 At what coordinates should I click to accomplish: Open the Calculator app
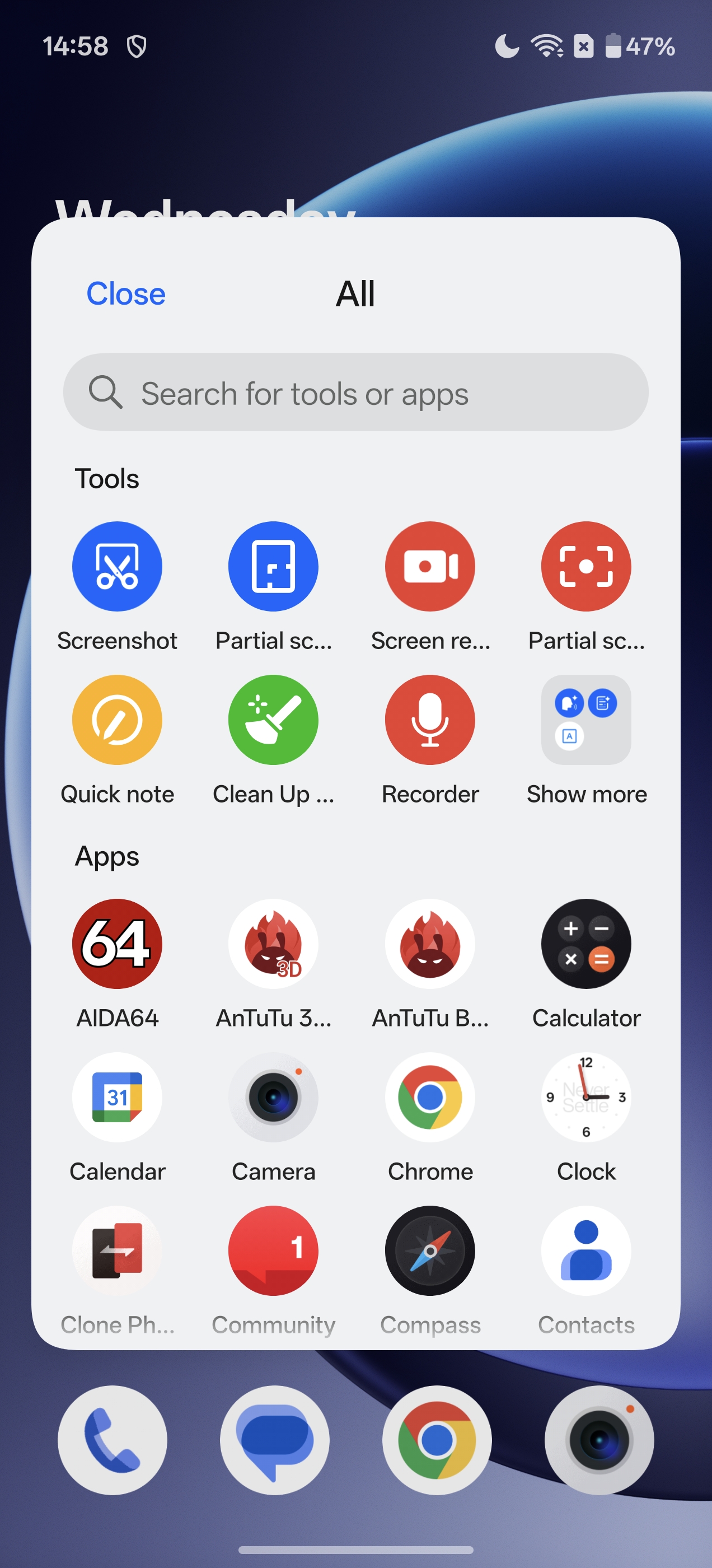[x=586, y=944]
